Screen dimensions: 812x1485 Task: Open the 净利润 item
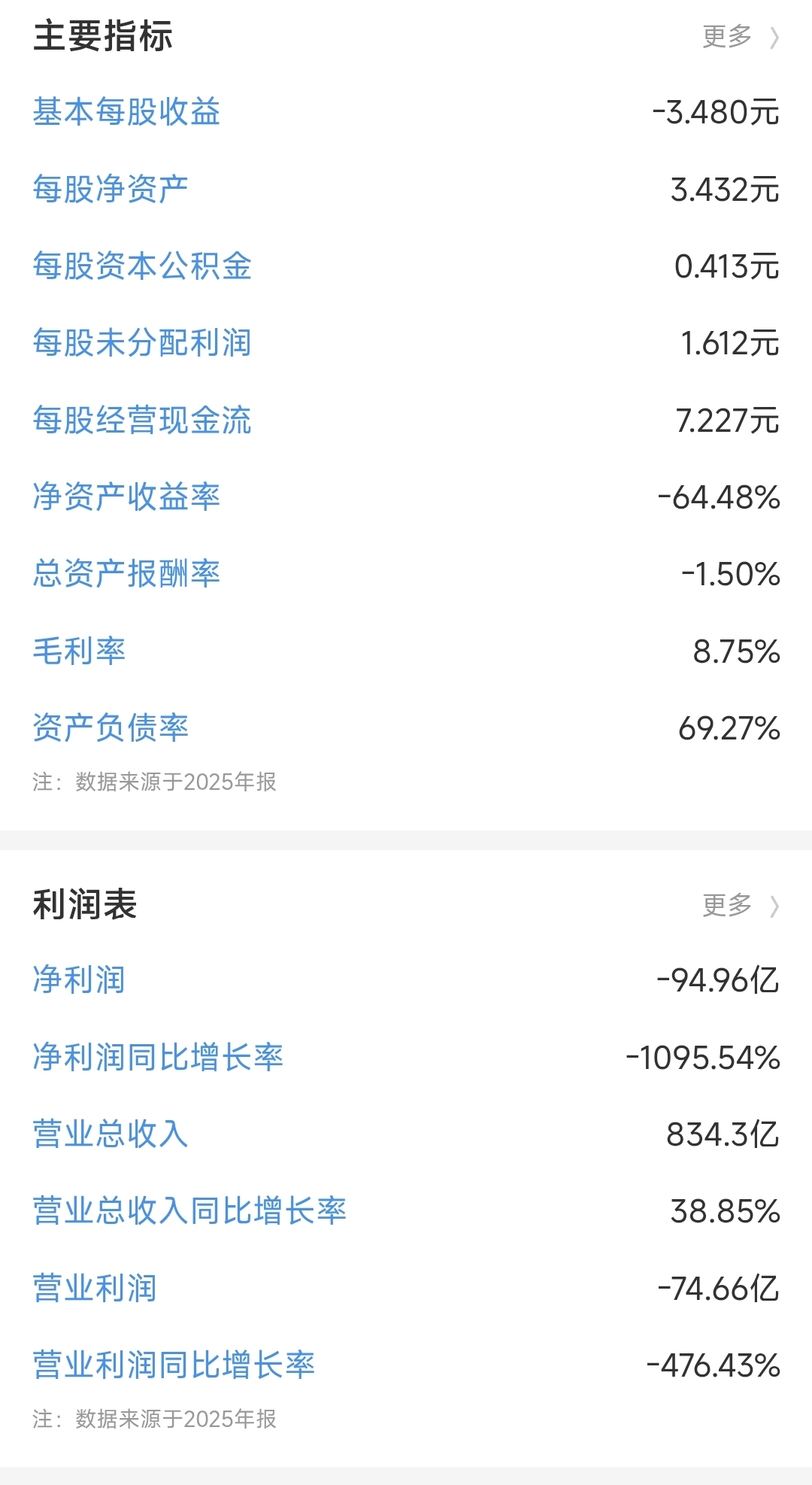pyautogui.click(x=79, y=980)
